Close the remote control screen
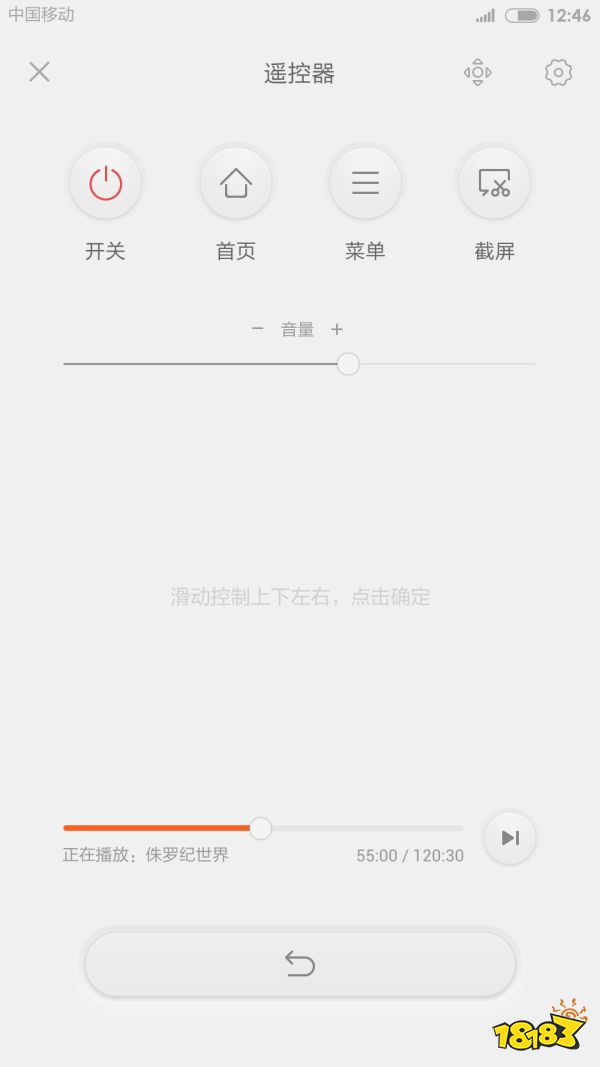The image size is (600, 1067). coord(39,72)
